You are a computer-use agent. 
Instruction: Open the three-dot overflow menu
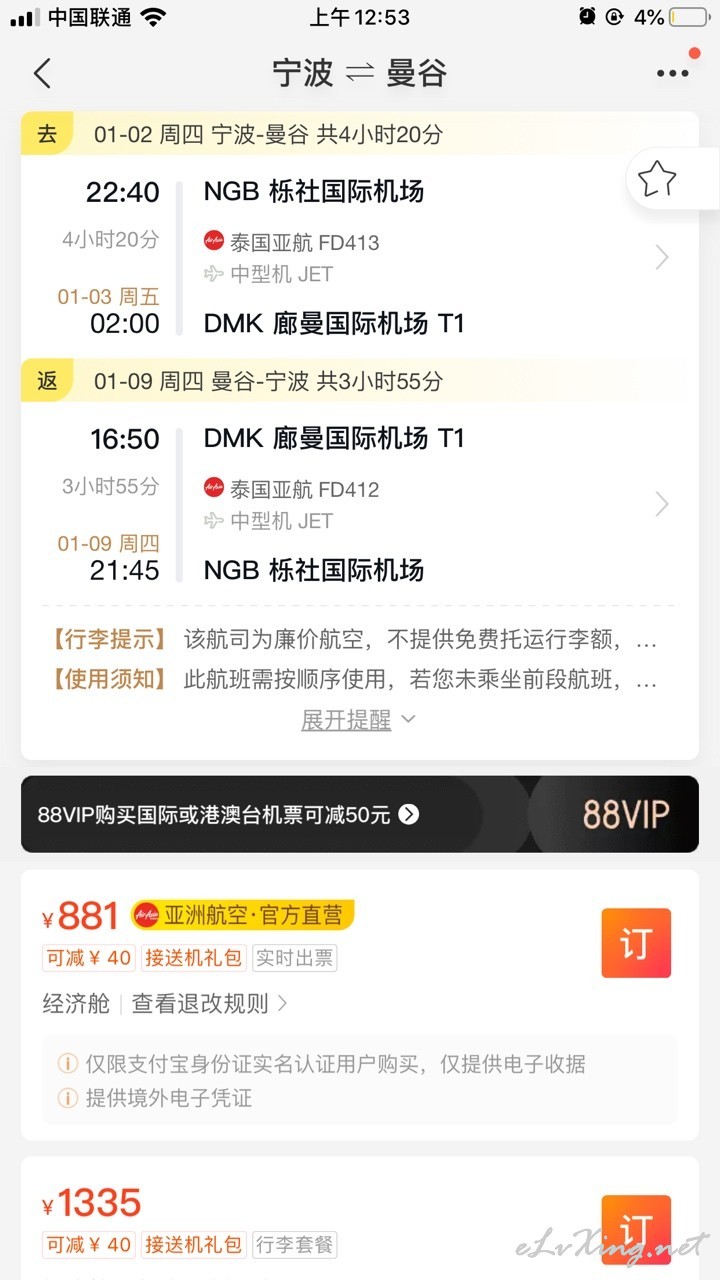coord(672,73)
